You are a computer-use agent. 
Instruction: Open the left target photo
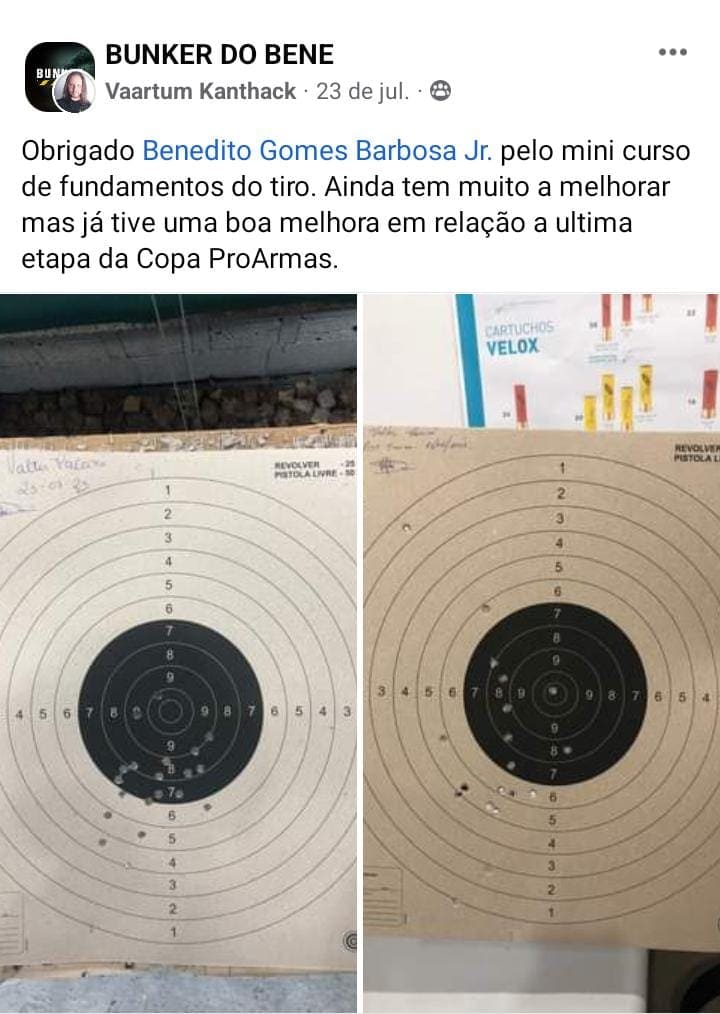click(x=178, y=650)
